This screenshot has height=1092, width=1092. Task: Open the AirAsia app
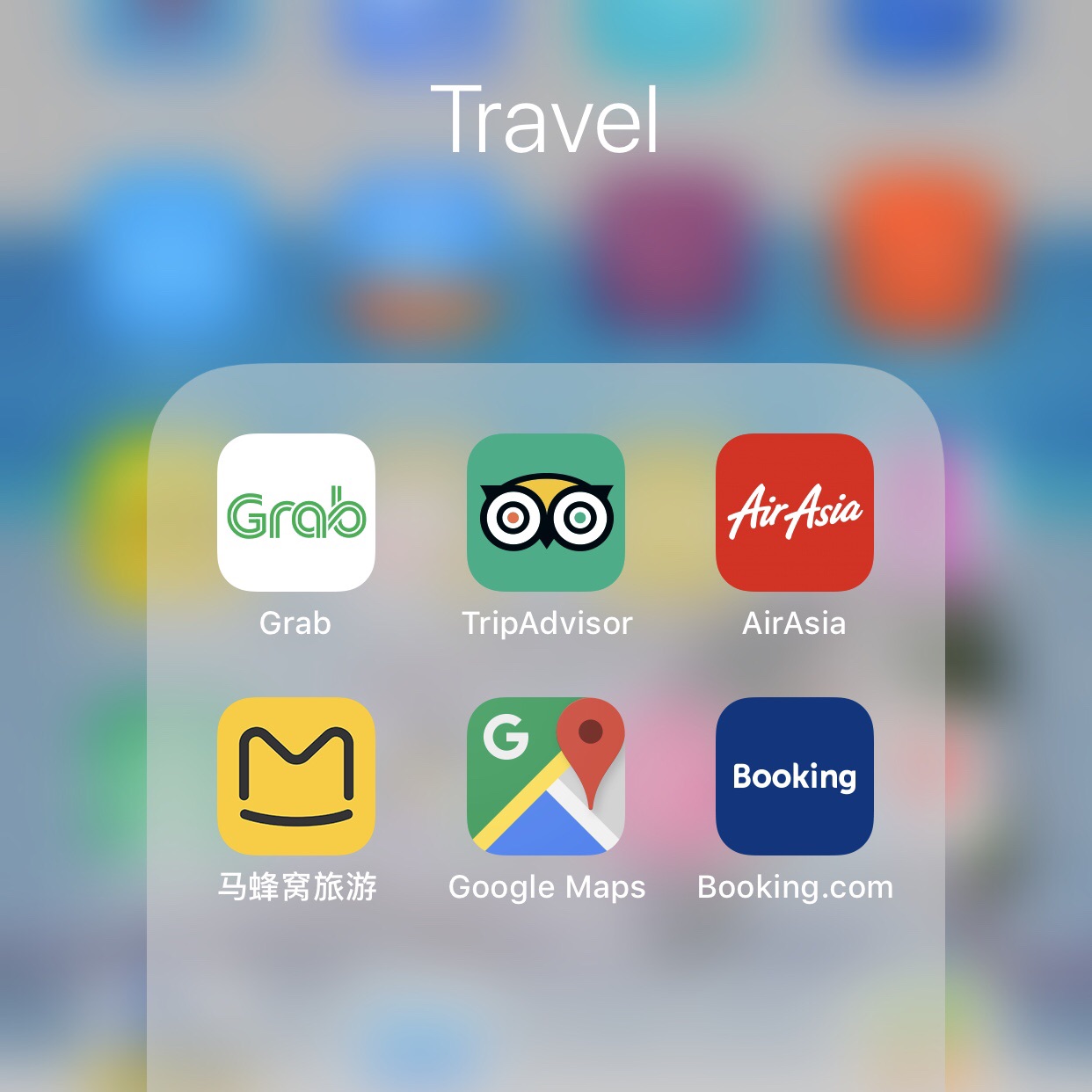click(x=794, y=513)
